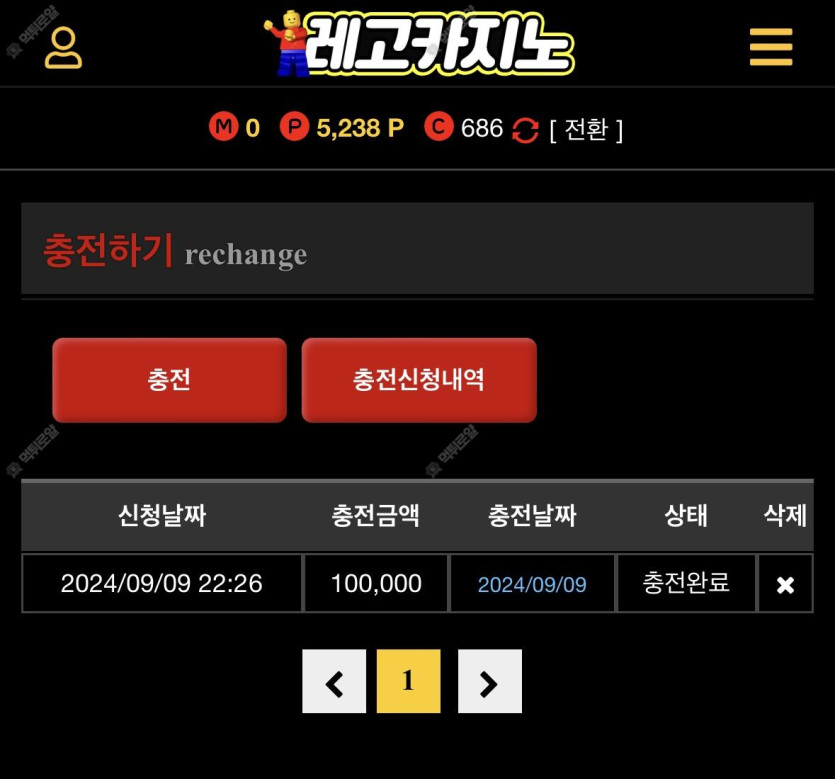
Task: Go to previous page arrow
Action: coord(334,682)
